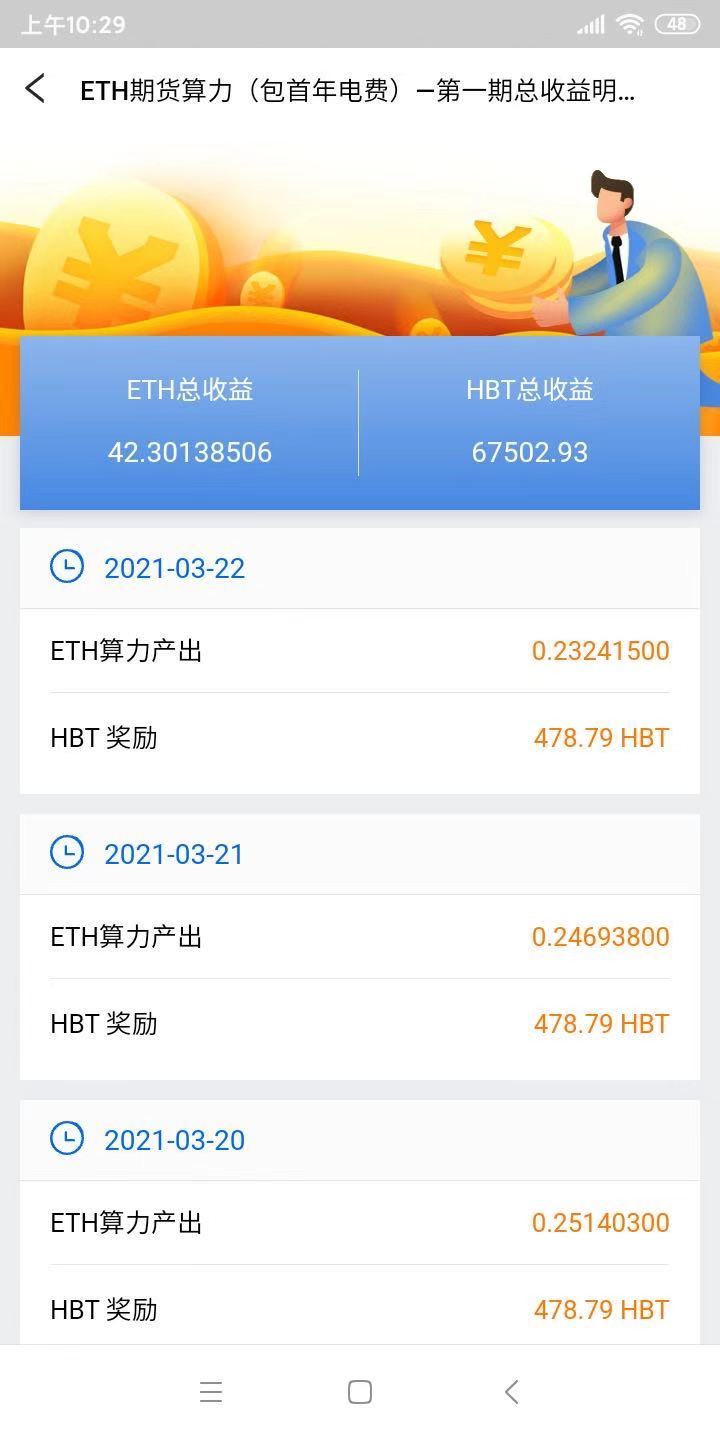Select the HBT总收益 section header

click(x=530, y=389)
